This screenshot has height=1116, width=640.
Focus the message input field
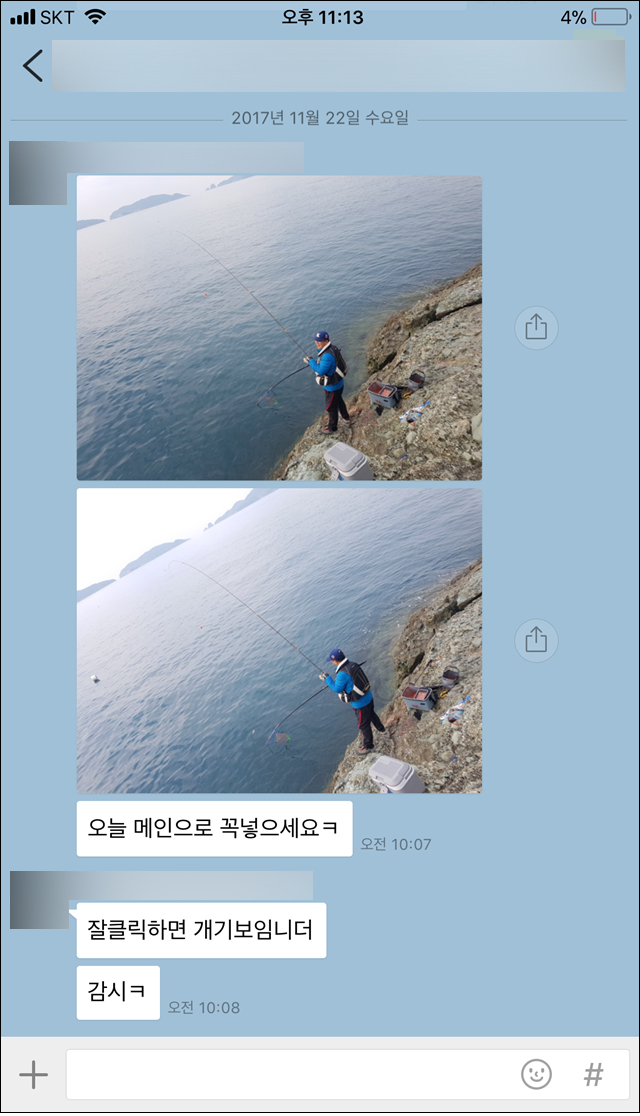coord(290,1075)
